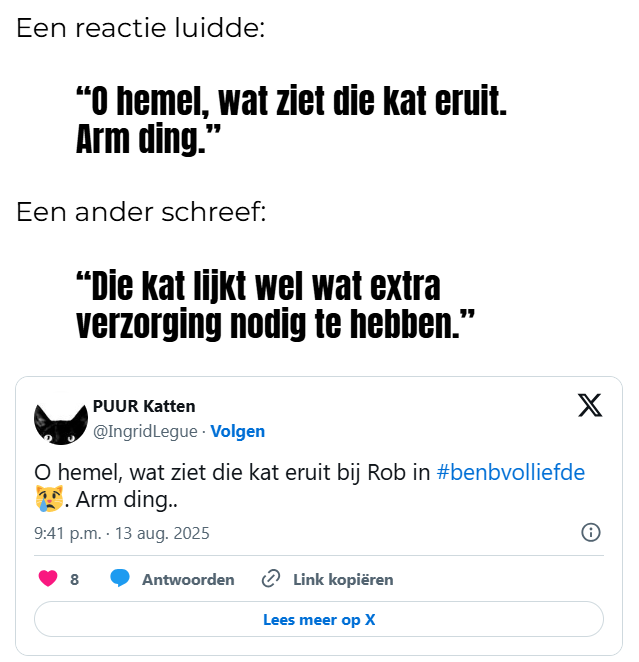Open the #benbvolliefde hashtag
This screenshot has width=639, height=662.
[x=510, y=473]
